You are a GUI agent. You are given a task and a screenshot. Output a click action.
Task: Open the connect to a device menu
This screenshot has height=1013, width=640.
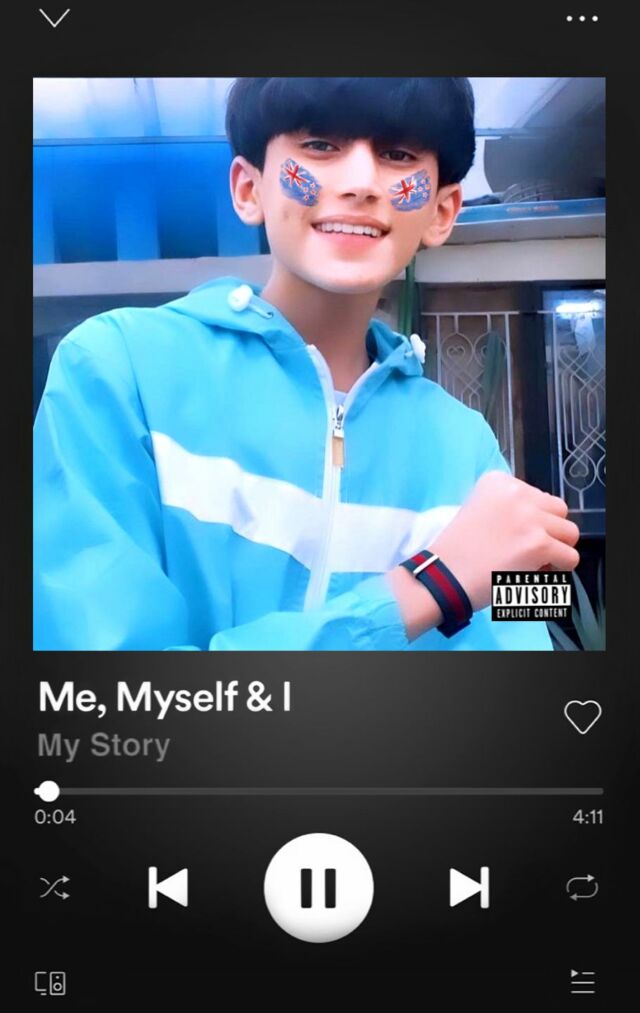pos(51,982)
